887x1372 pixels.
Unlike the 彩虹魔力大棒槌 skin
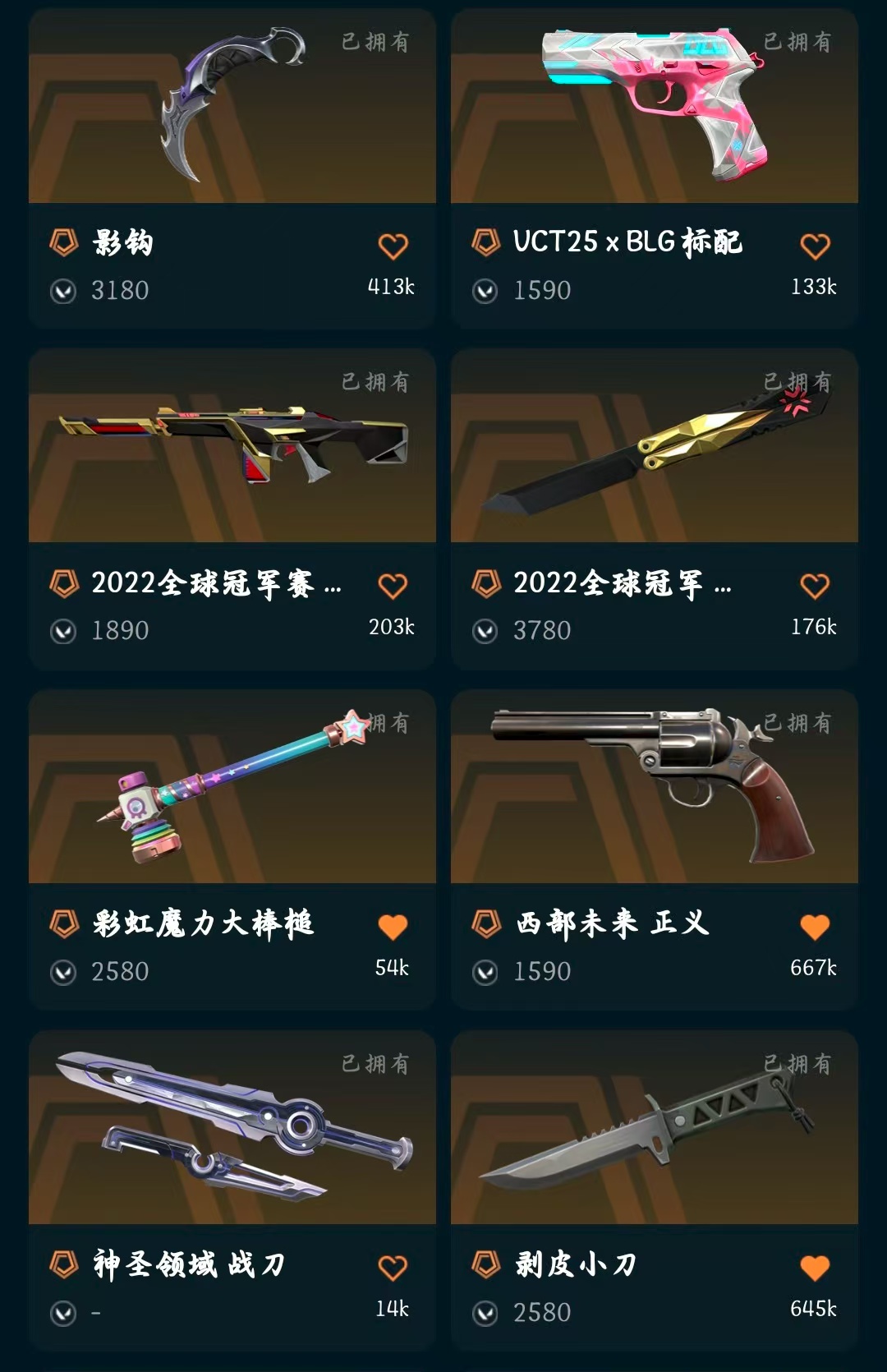(x=393, y=928)
